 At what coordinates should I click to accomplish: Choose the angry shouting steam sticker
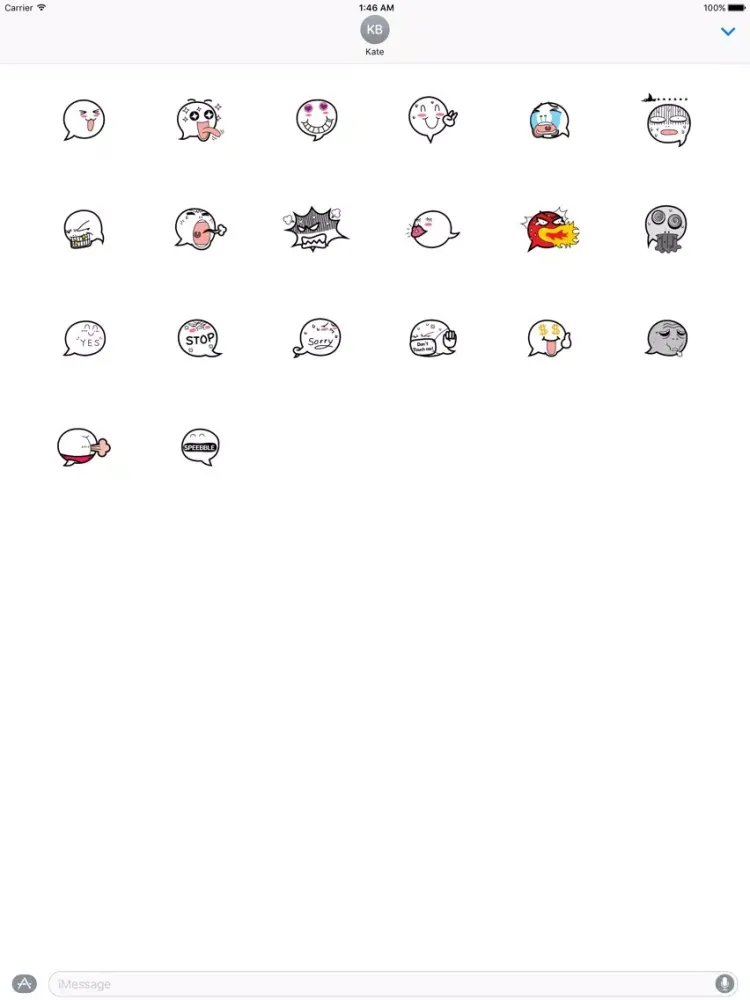[x=200, y=228]
